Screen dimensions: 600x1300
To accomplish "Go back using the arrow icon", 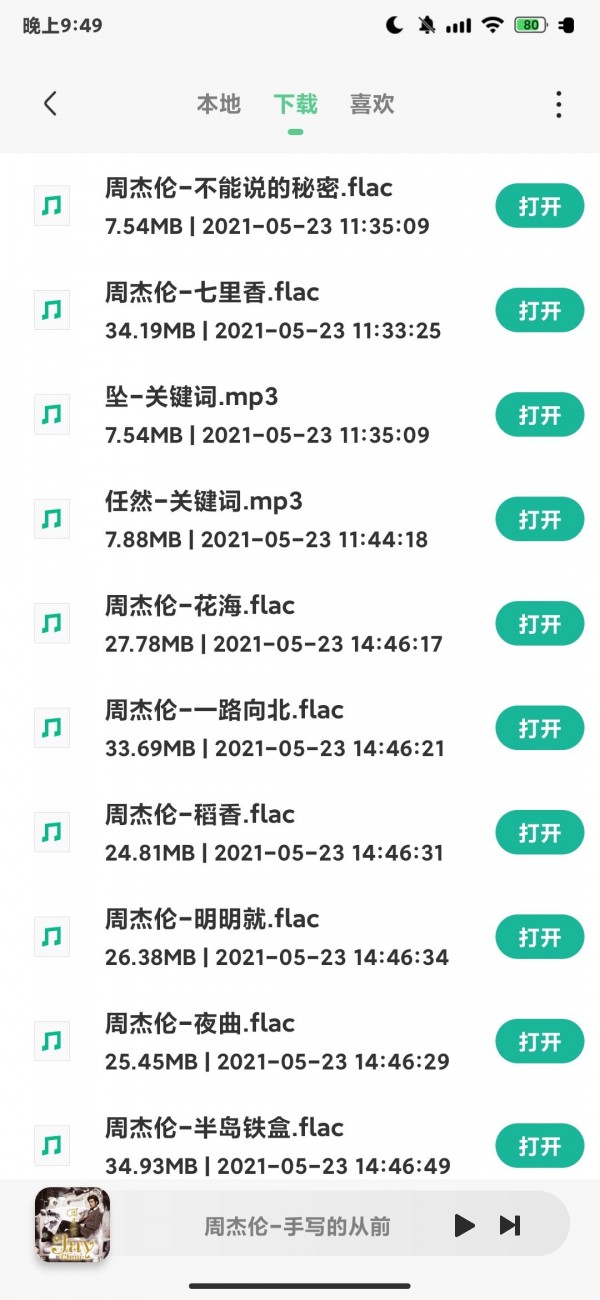I will [50, 104].
